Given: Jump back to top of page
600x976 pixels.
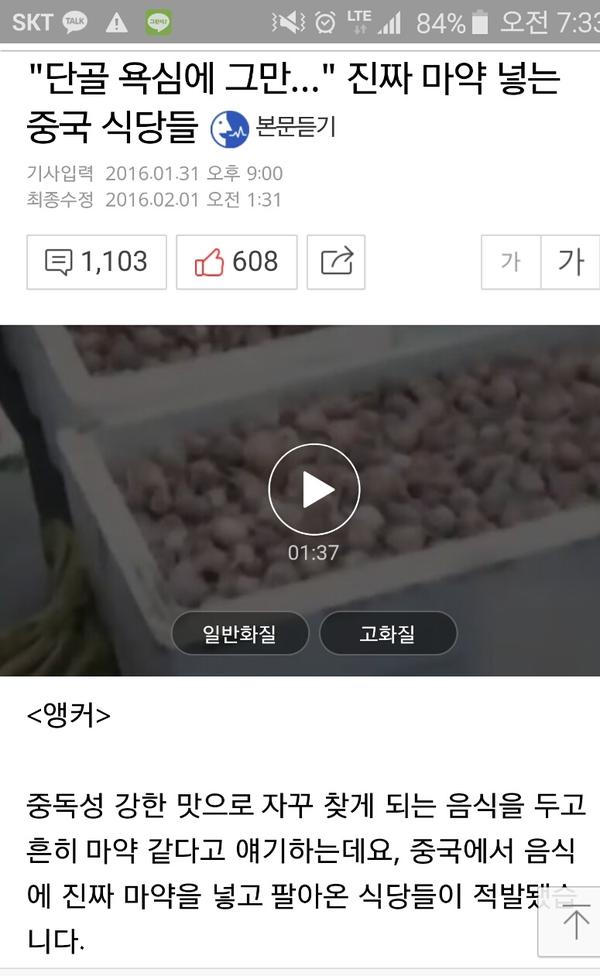Looking at the screenshot, I should coord(574,921).
